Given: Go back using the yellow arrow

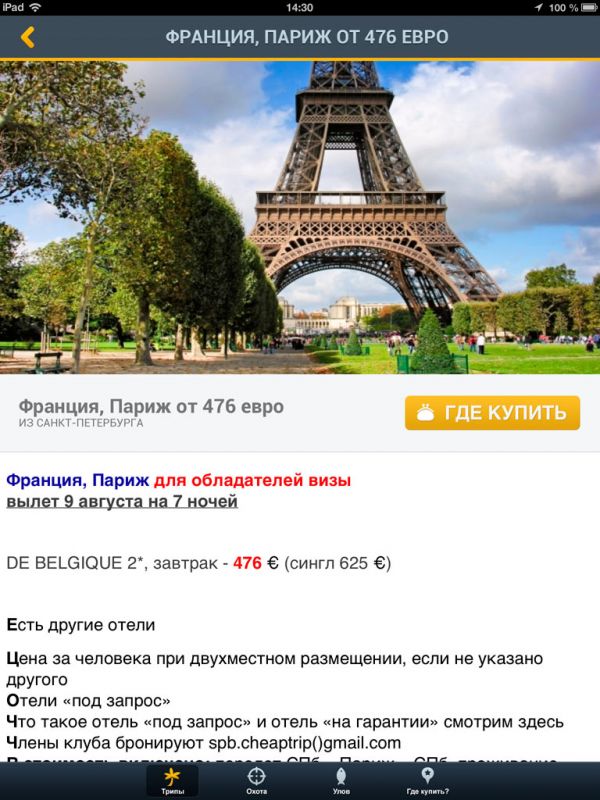Looking at the screenshot, I should (x=27, y=37).
